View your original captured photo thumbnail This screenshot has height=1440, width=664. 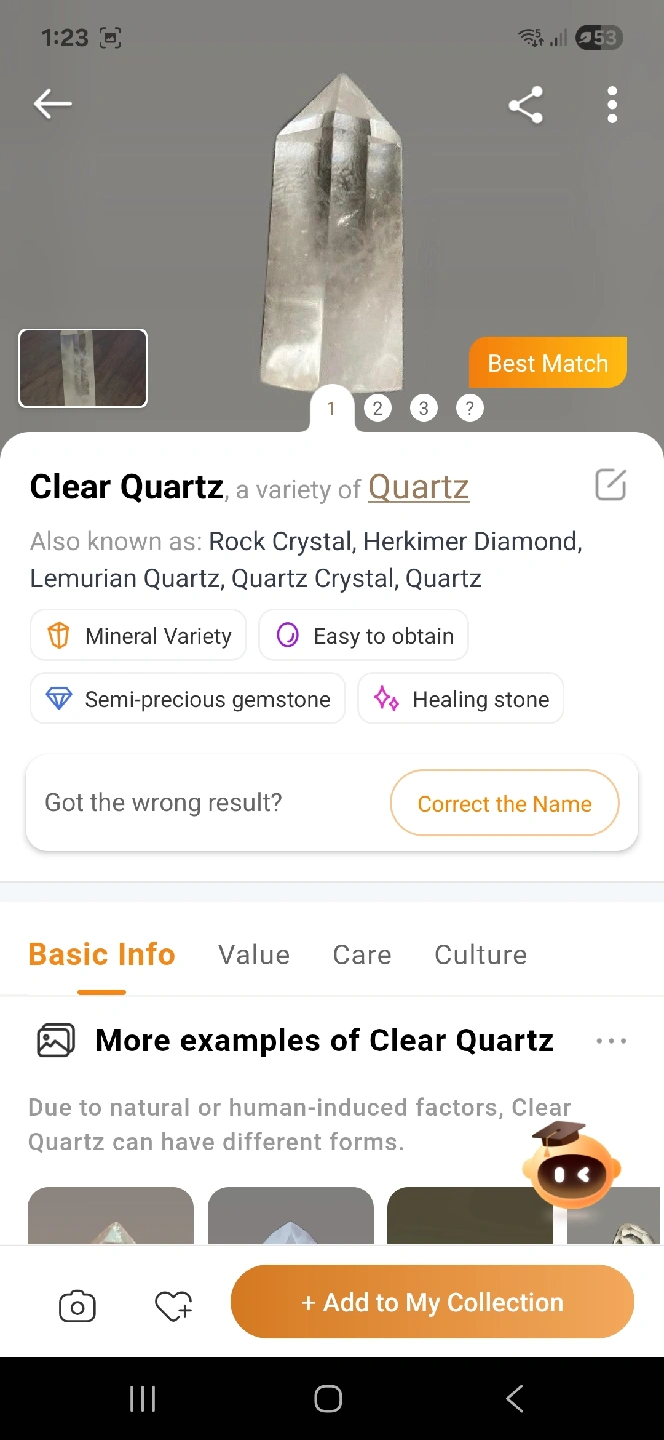click(83, 368)
